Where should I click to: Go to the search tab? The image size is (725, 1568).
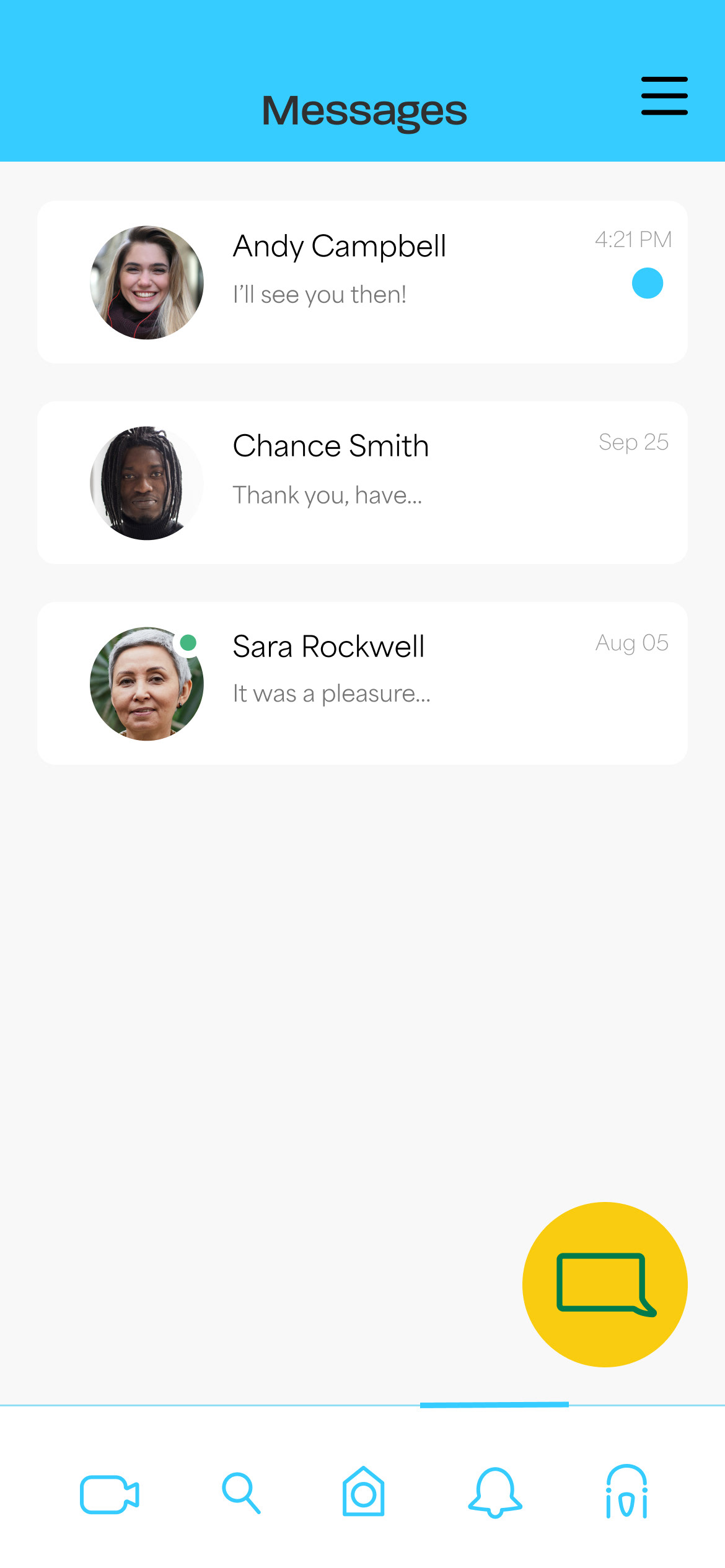[x=241, y=1494]
